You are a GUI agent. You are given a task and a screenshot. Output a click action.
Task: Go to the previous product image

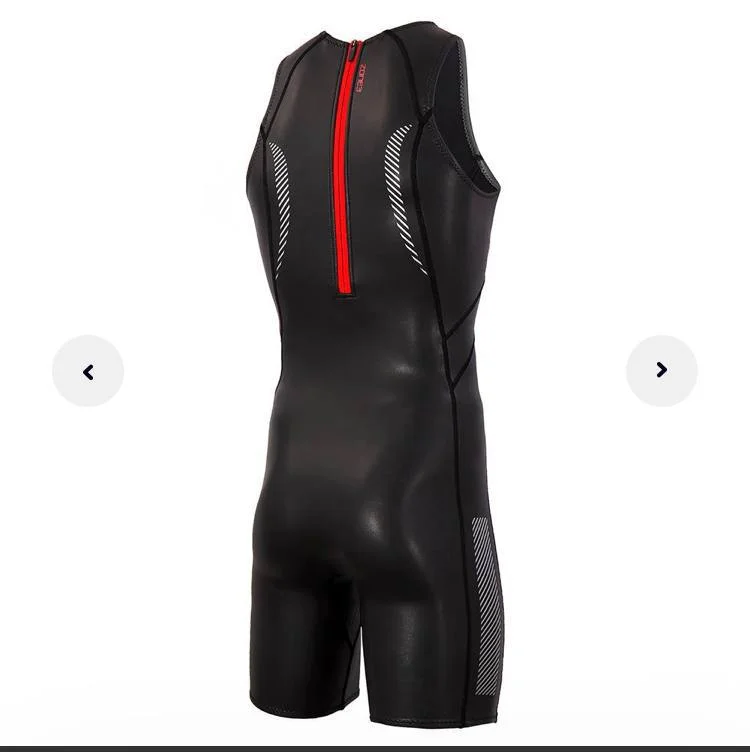click(x=88, y=371)
